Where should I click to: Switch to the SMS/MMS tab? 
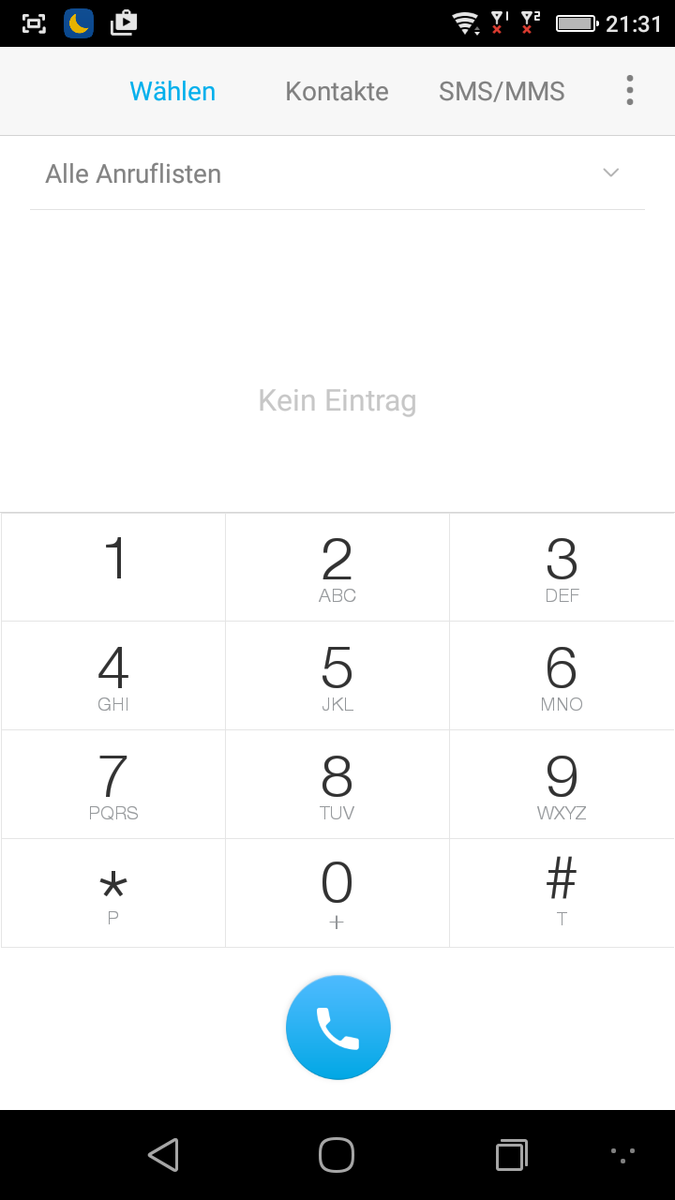click(x=501, y=91)
